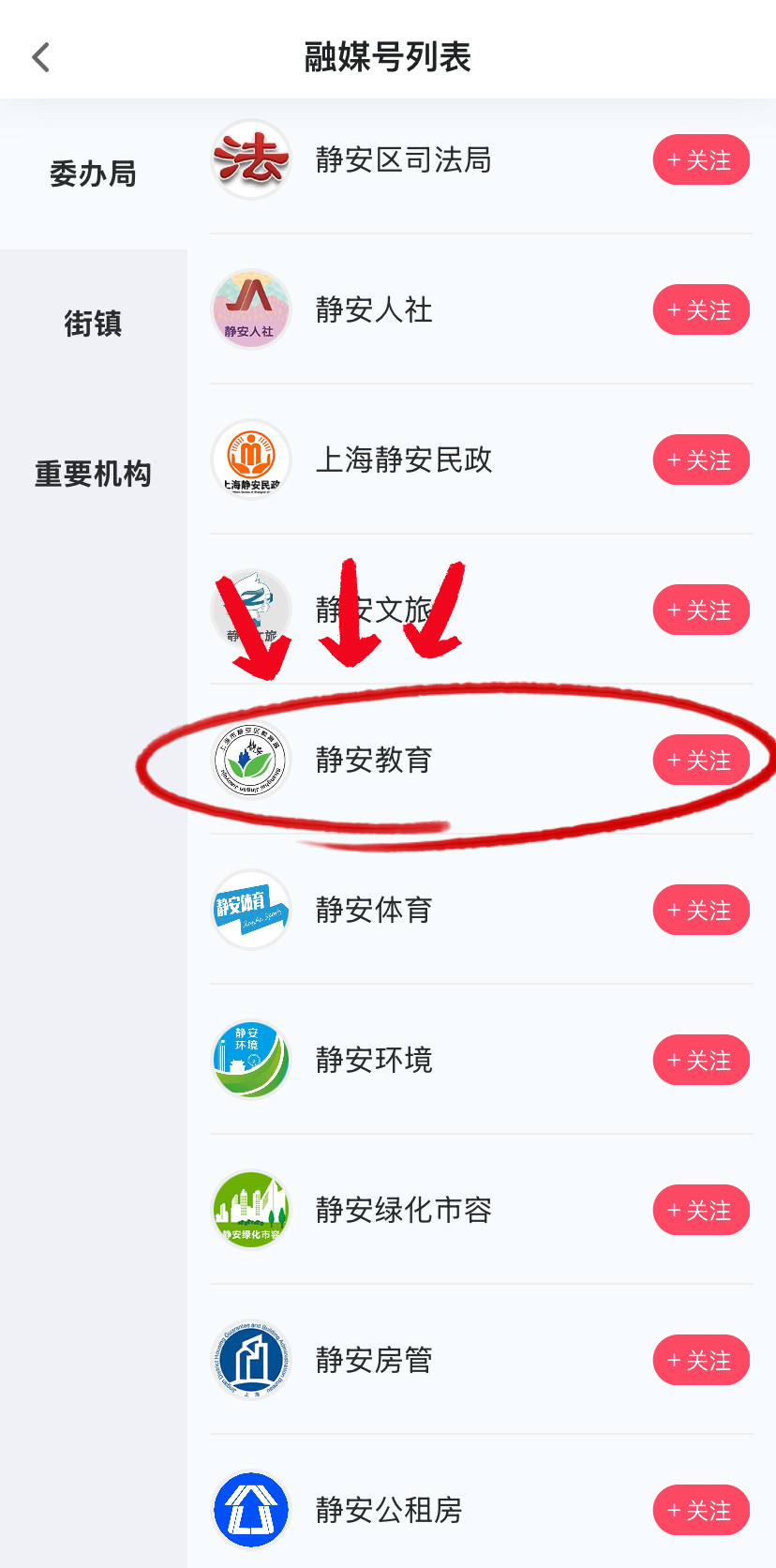
Task: Follow 静安教育 account
Action: coord(700,761)
